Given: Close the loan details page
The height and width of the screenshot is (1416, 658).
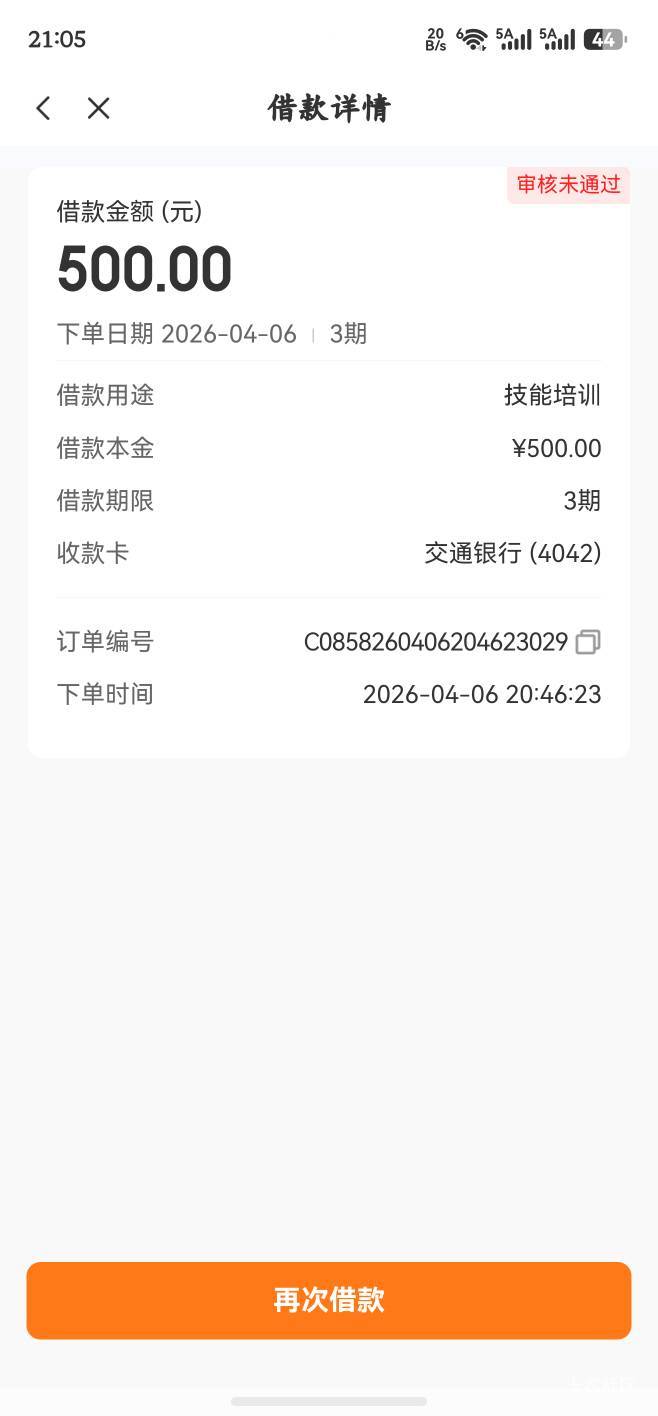Looking at the screenshot, I should [x=98, y=108].
